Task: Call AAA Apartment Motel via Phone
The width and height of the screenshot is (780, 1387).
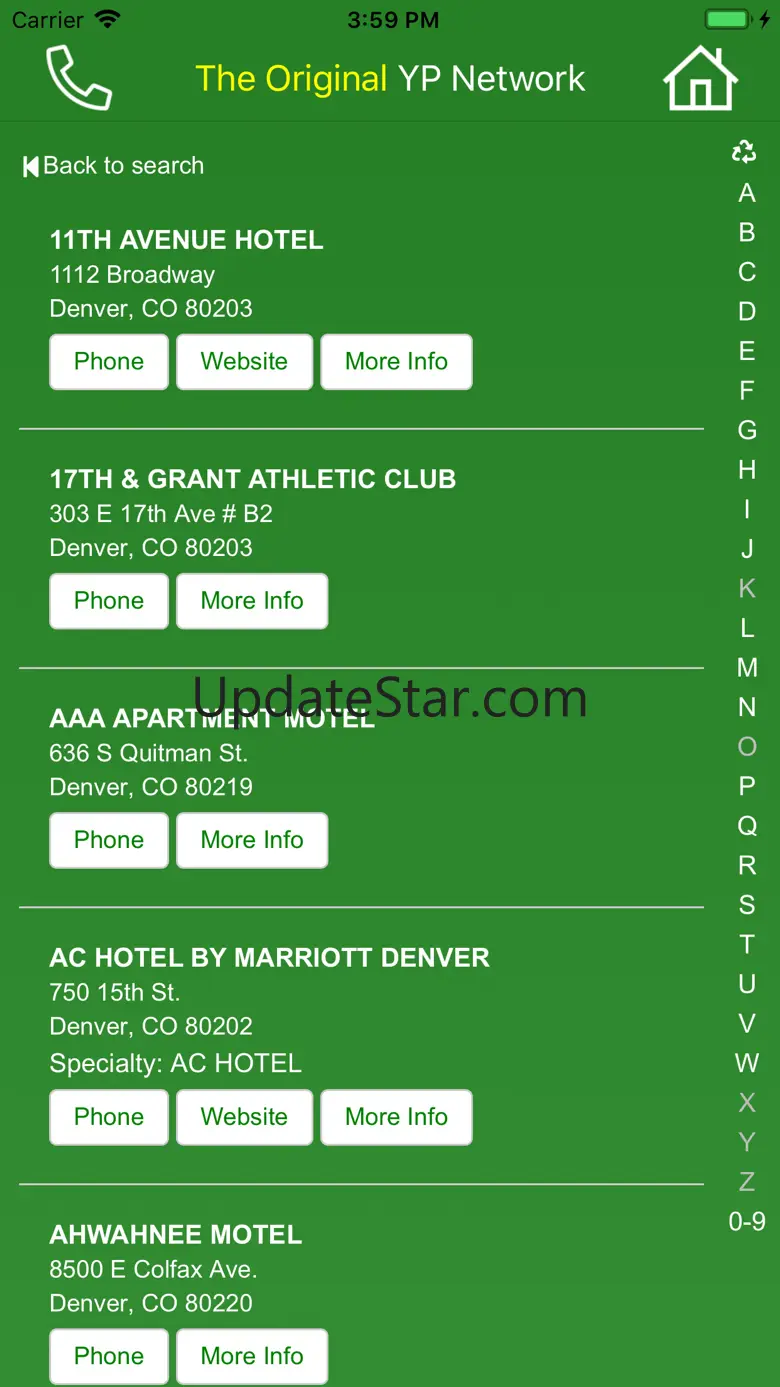Action: pos(109,840)
